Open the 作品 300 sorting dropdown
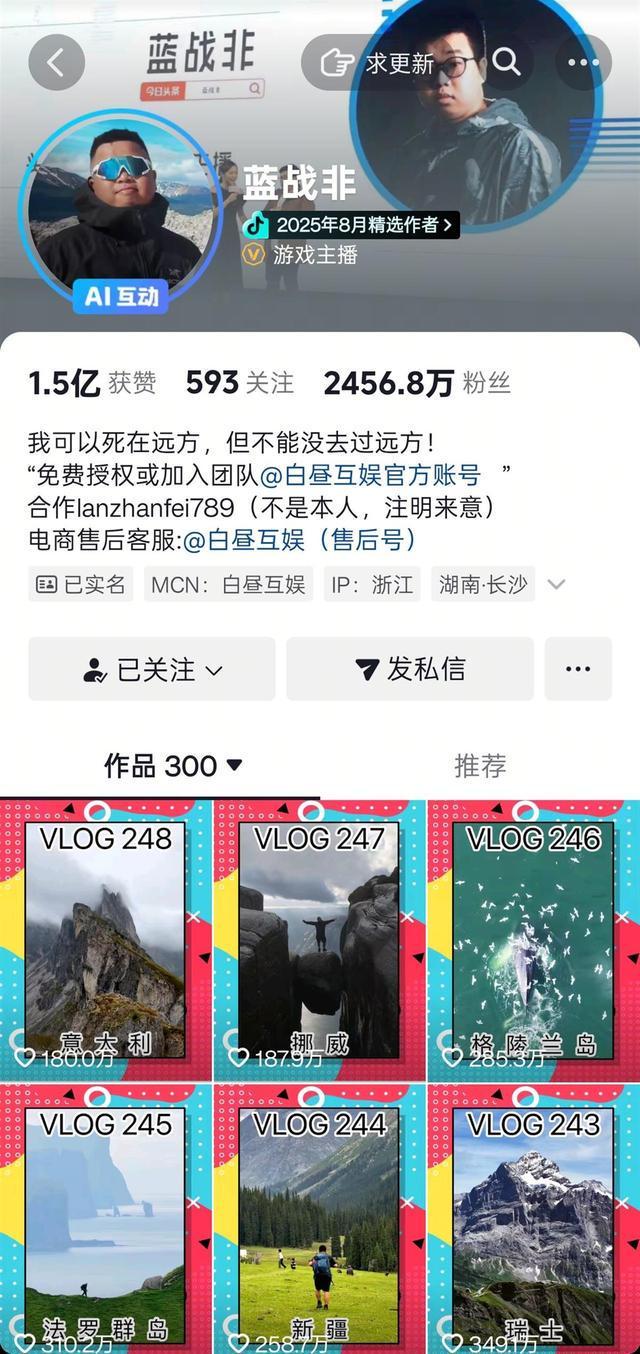Image resolution: width=640 pixels, height=1354 pixels. pyautogui.click(x=174, y=766)
